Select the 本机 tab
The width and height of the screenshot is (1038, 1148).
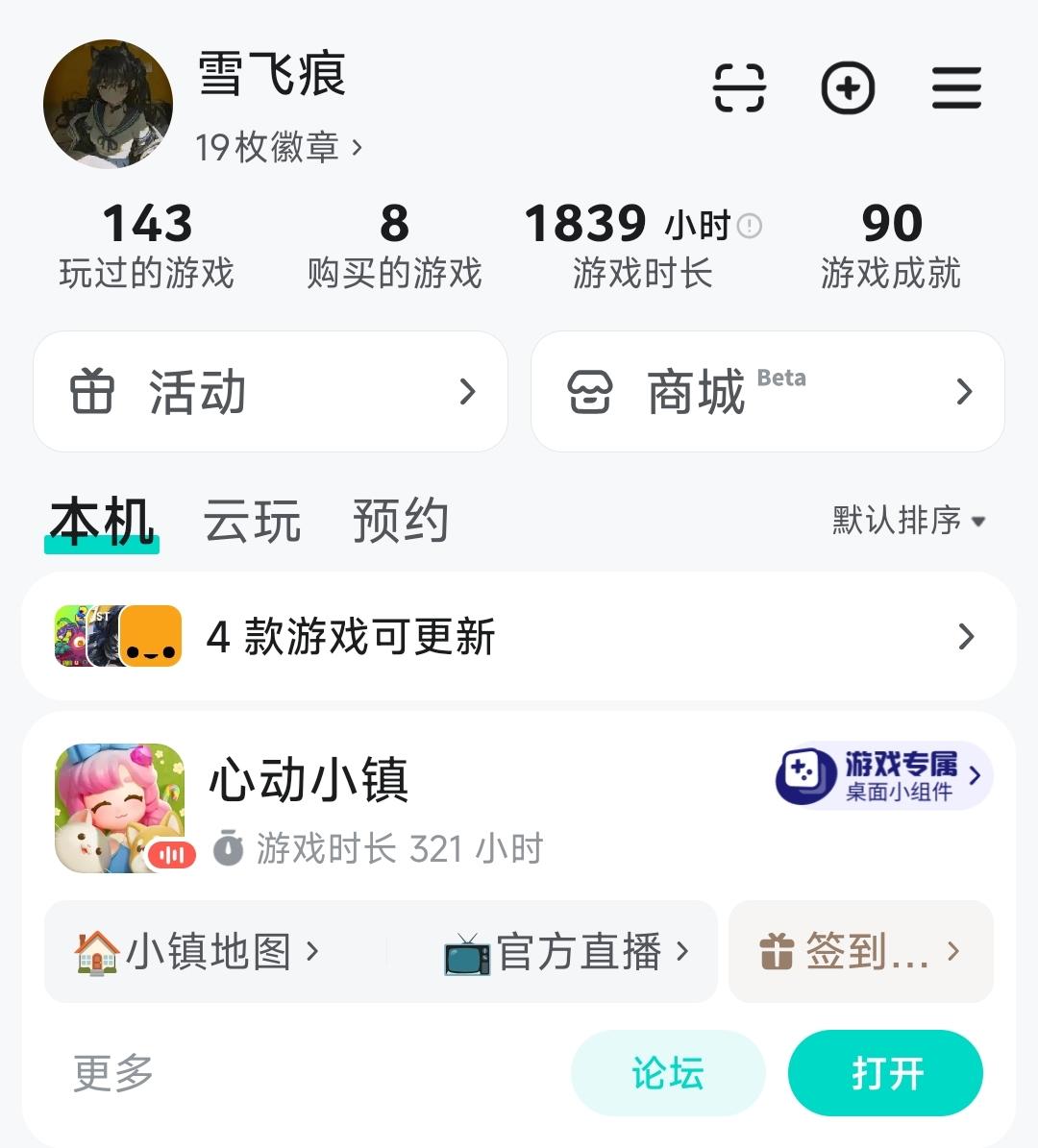click(102, 521)
